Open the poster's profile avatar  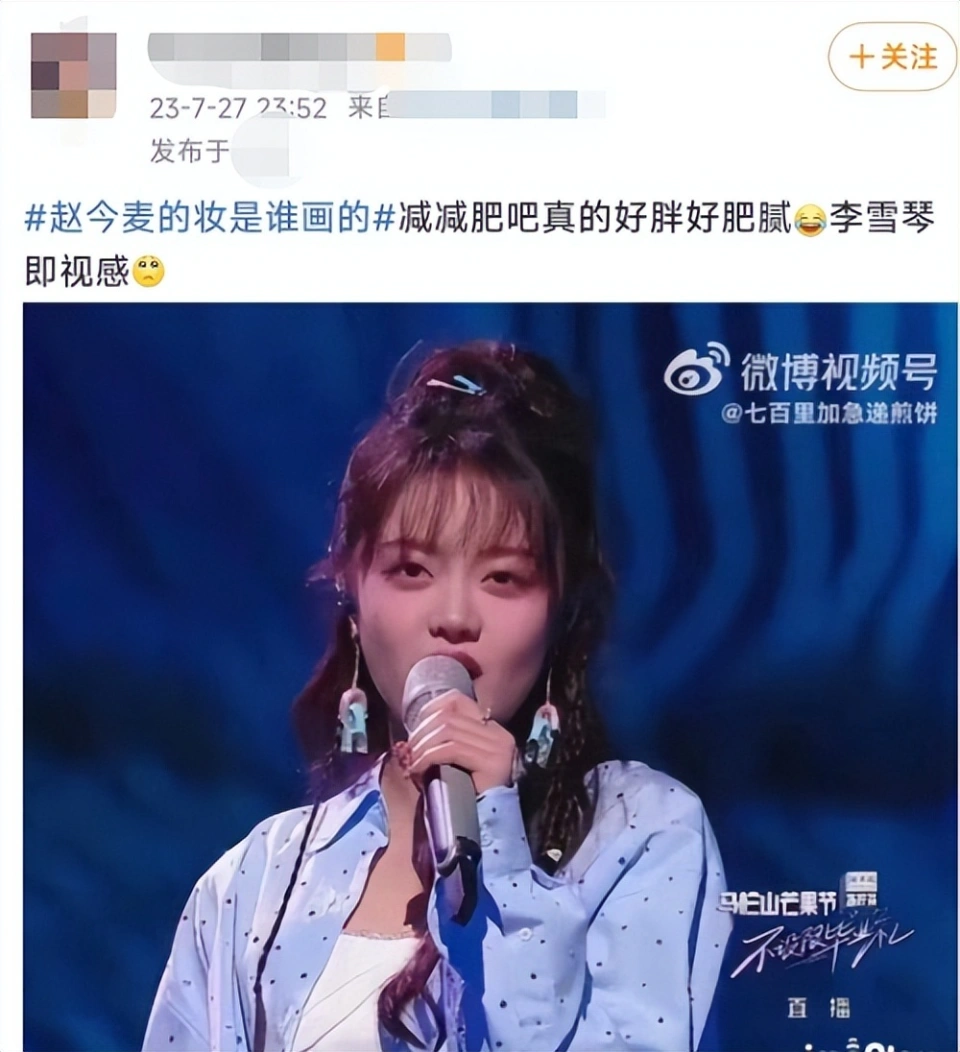(x=73, y=75)
